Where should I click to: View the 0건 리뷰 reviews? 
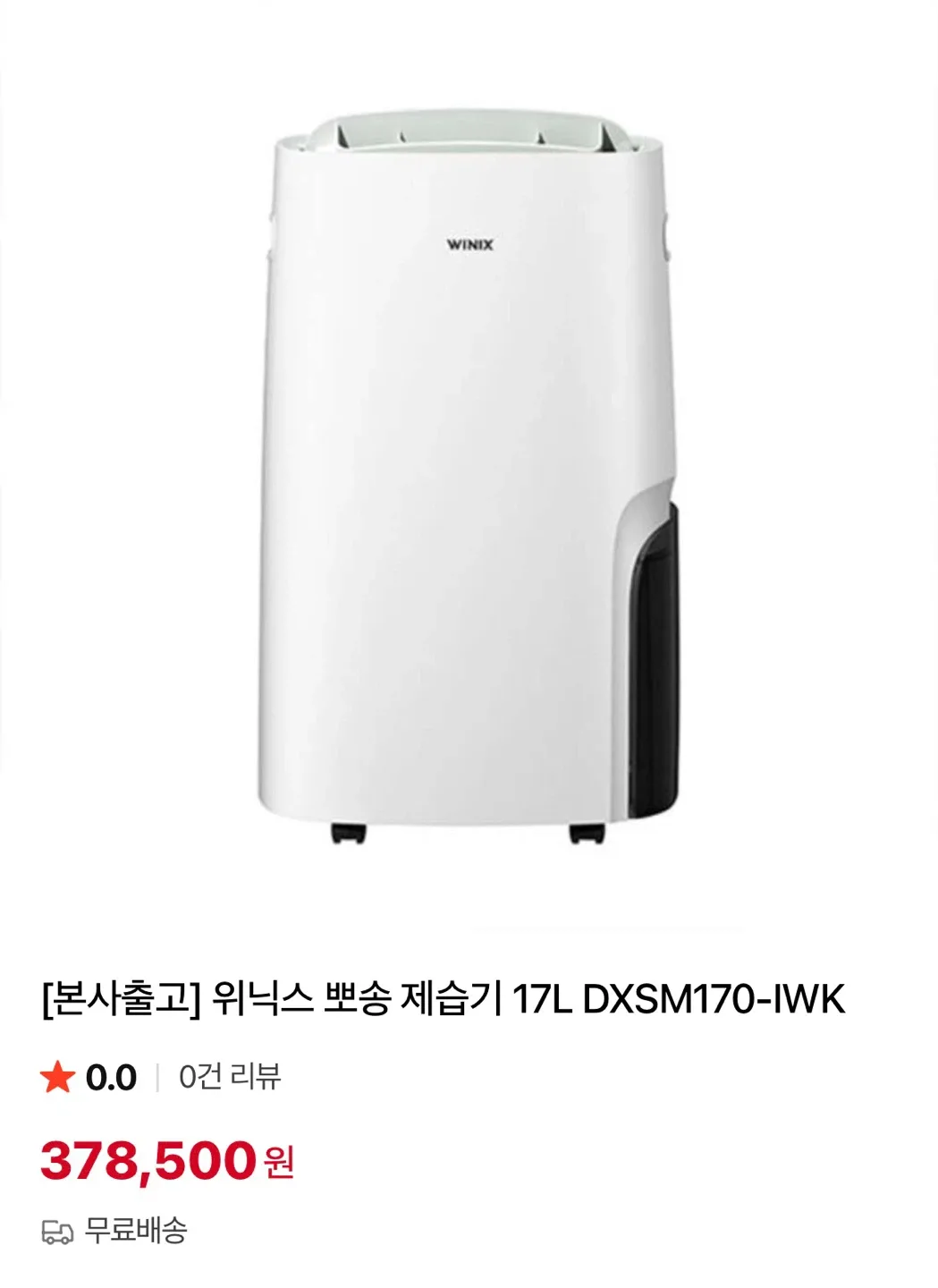230,1076
